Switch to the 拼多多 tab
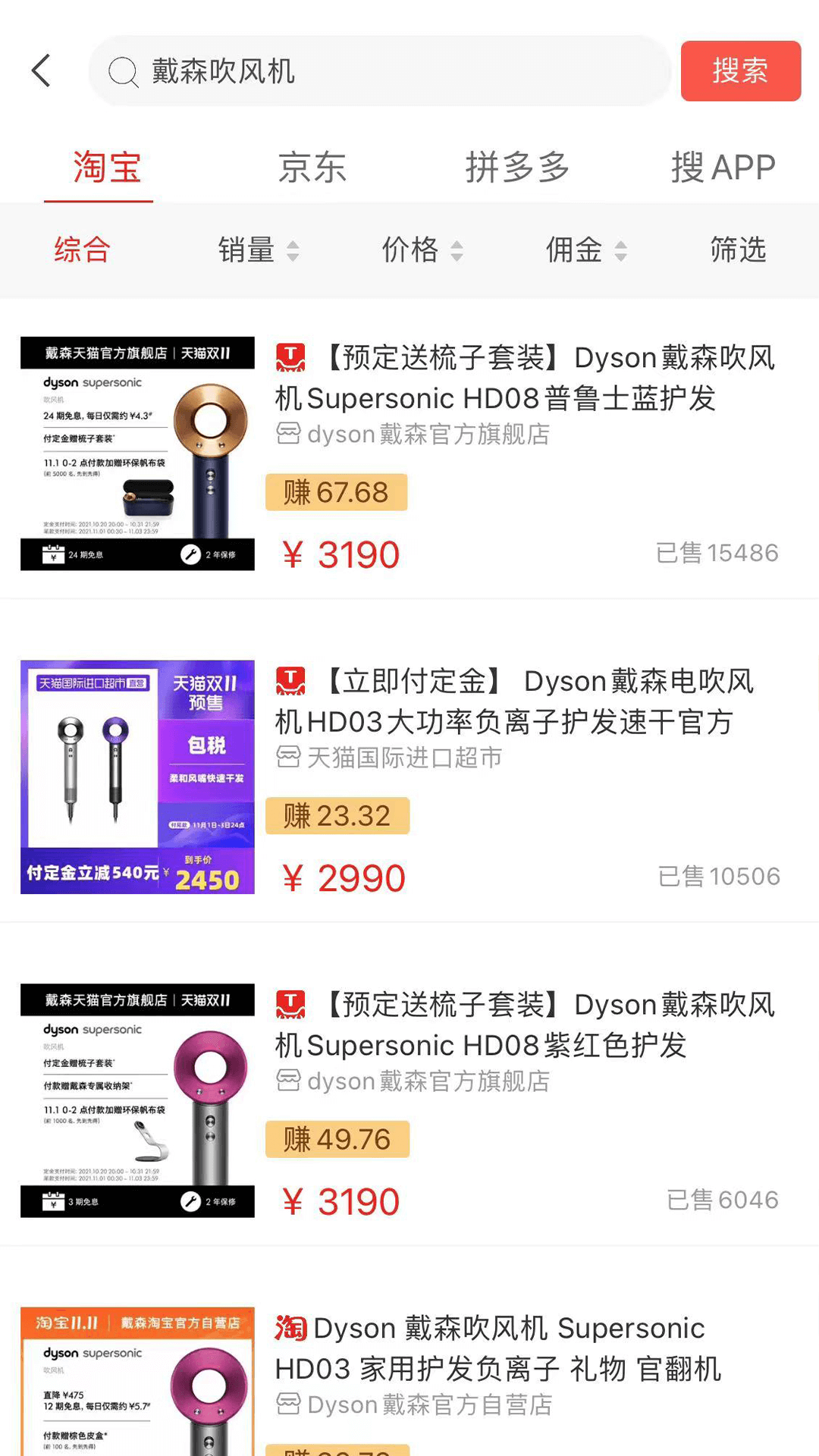The width and height of the screenshot is (819, 1456). [518, 168]
